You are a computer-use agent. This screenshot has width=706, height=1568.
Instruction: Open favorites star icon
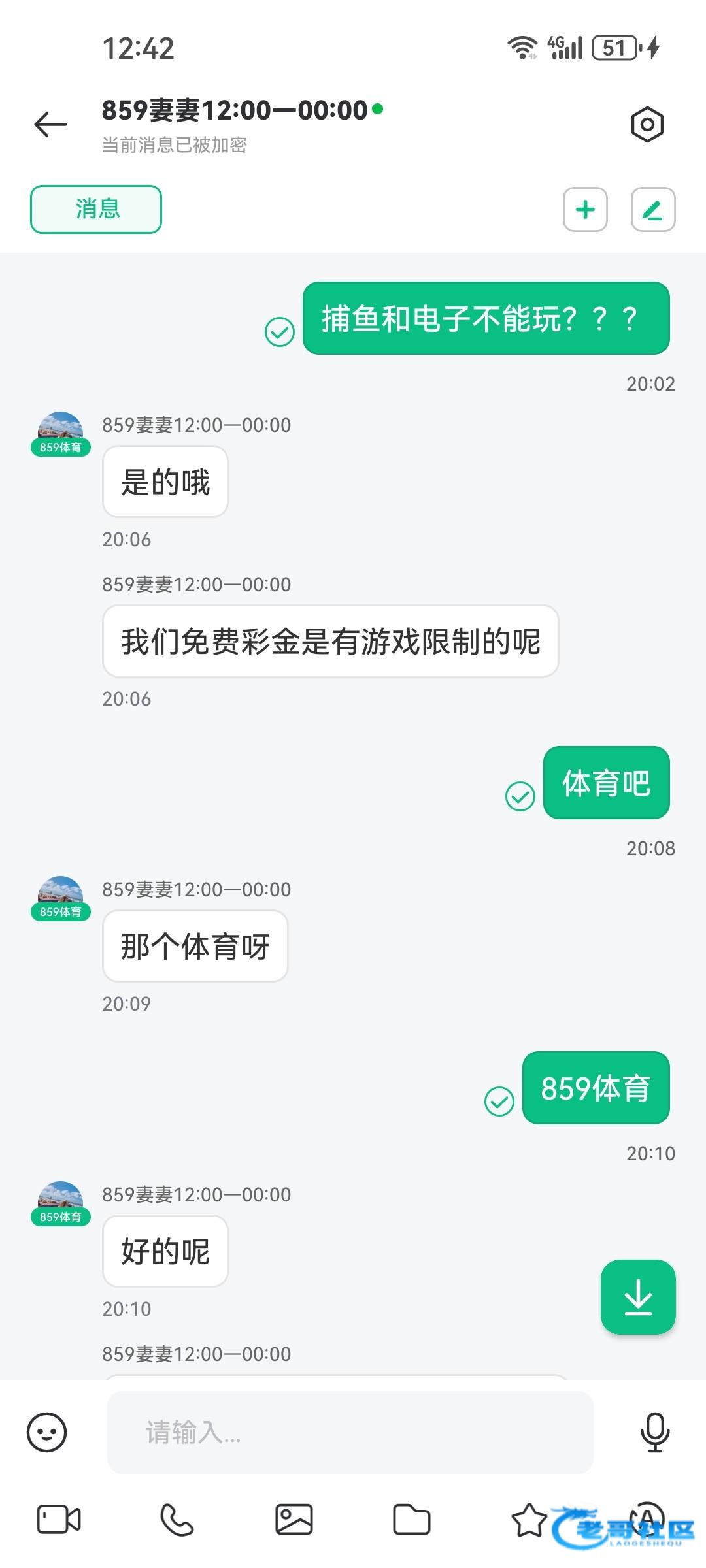(x=529, y=1520)
